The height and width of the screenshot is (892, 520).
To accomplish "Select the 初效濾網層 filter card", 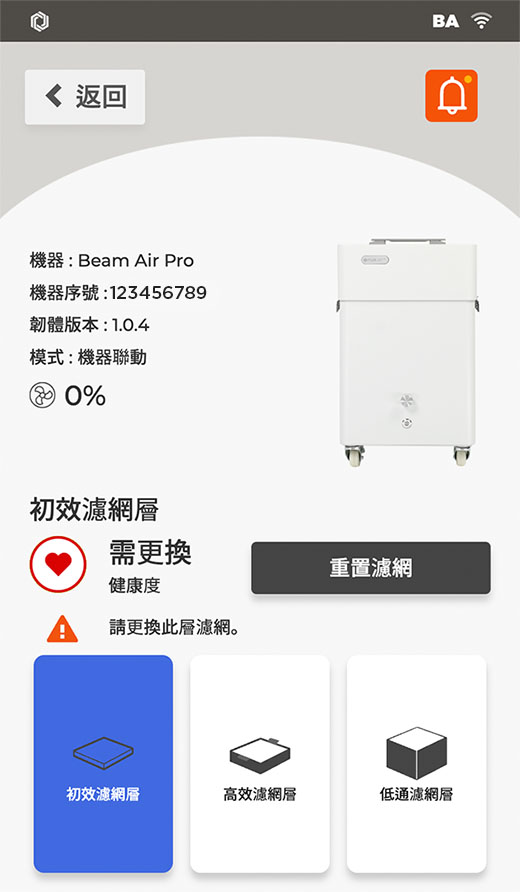I will (103, 763).
